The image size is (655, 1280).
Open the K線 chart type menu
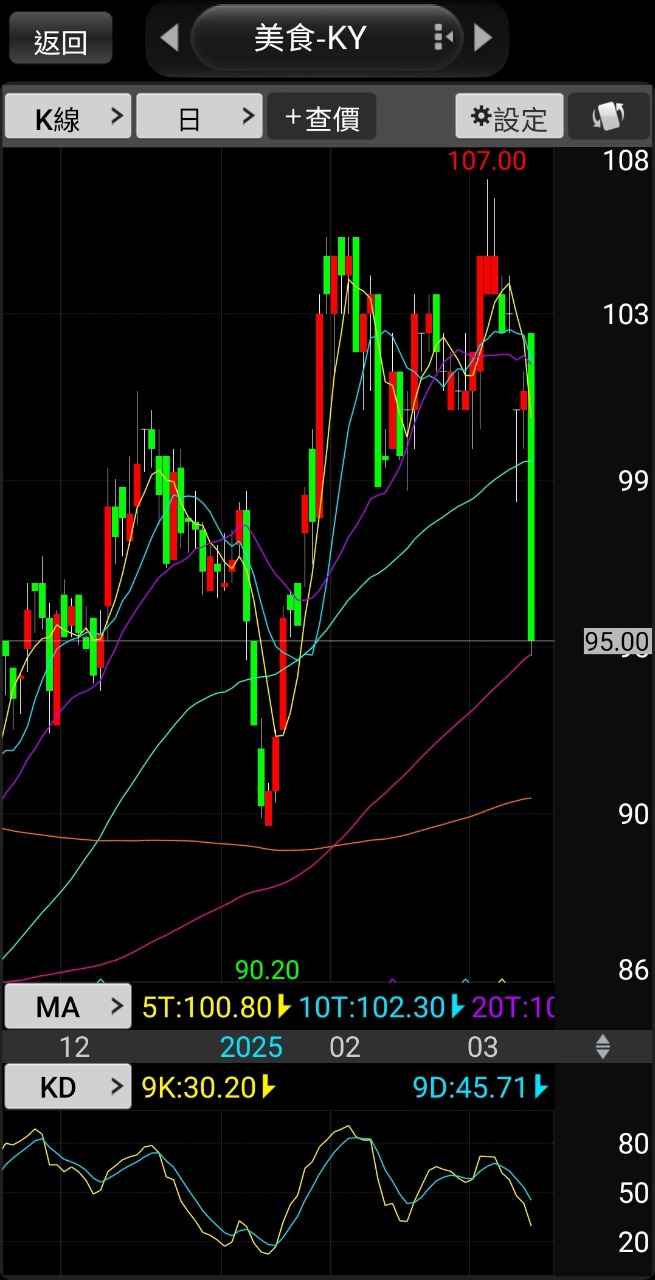[x=68, y=118]
